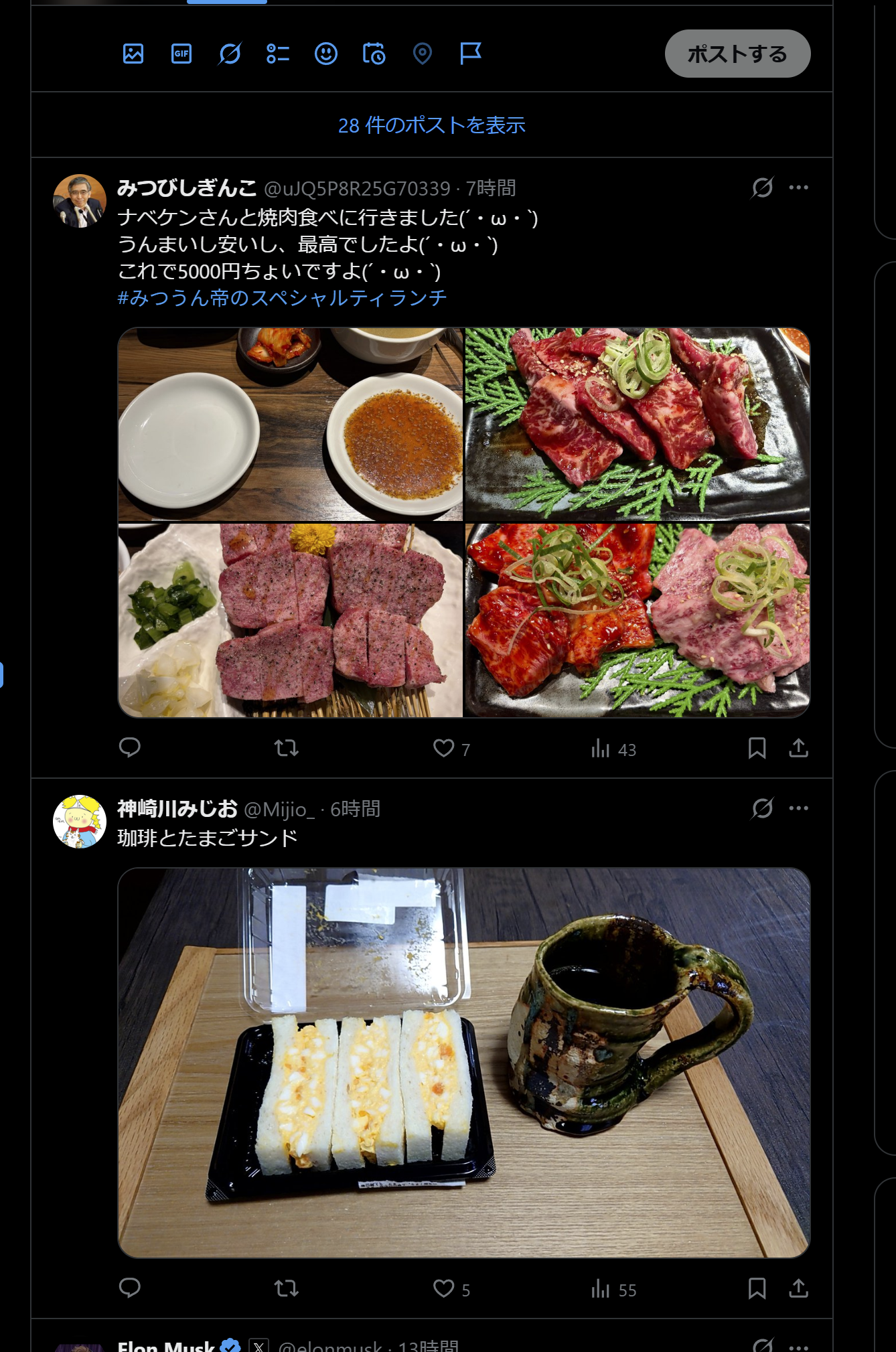
Task: Create a poll in the post
Action: coord(277,54)
